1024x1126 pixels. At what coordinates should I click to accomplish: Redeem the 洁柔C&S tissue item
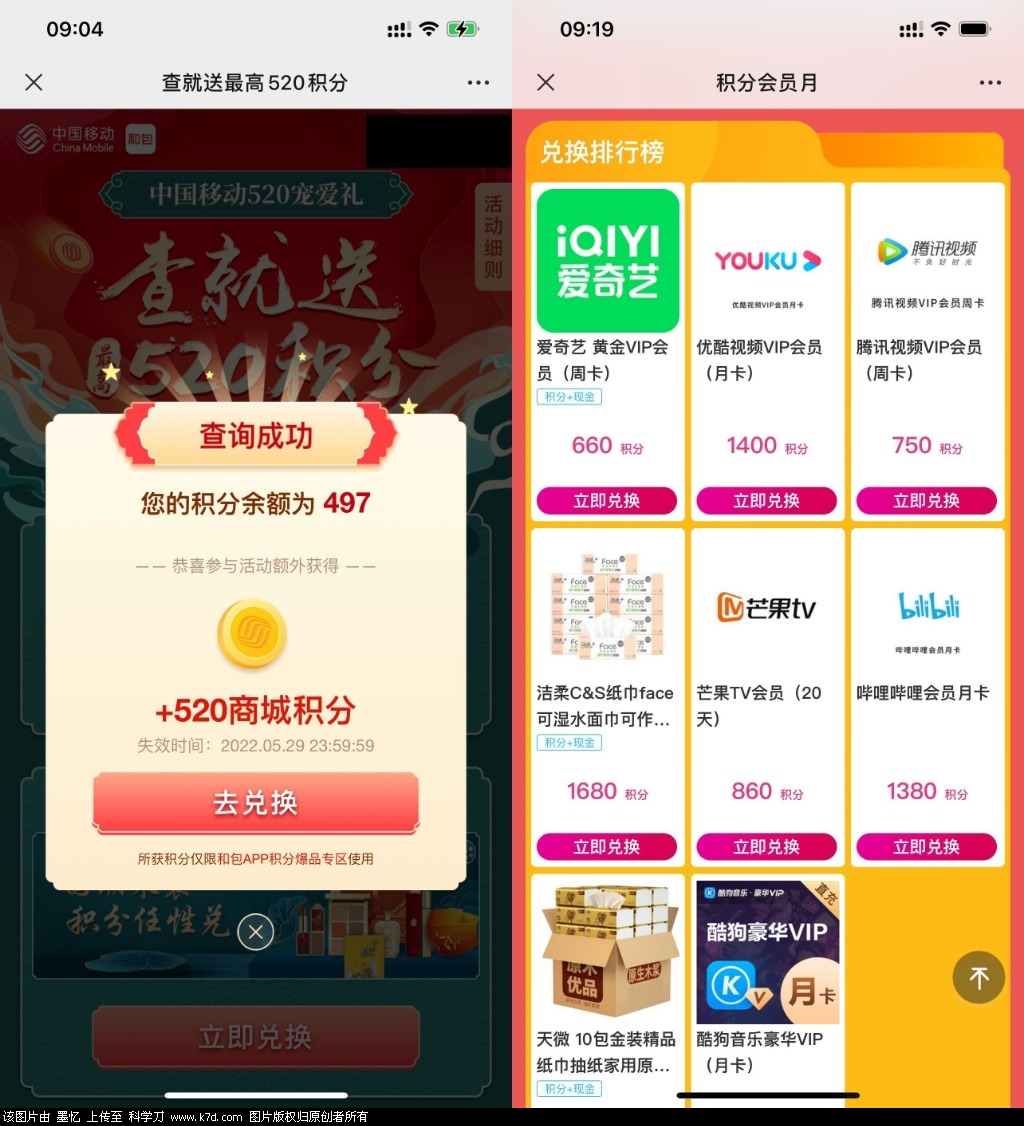tap(607, 847)
